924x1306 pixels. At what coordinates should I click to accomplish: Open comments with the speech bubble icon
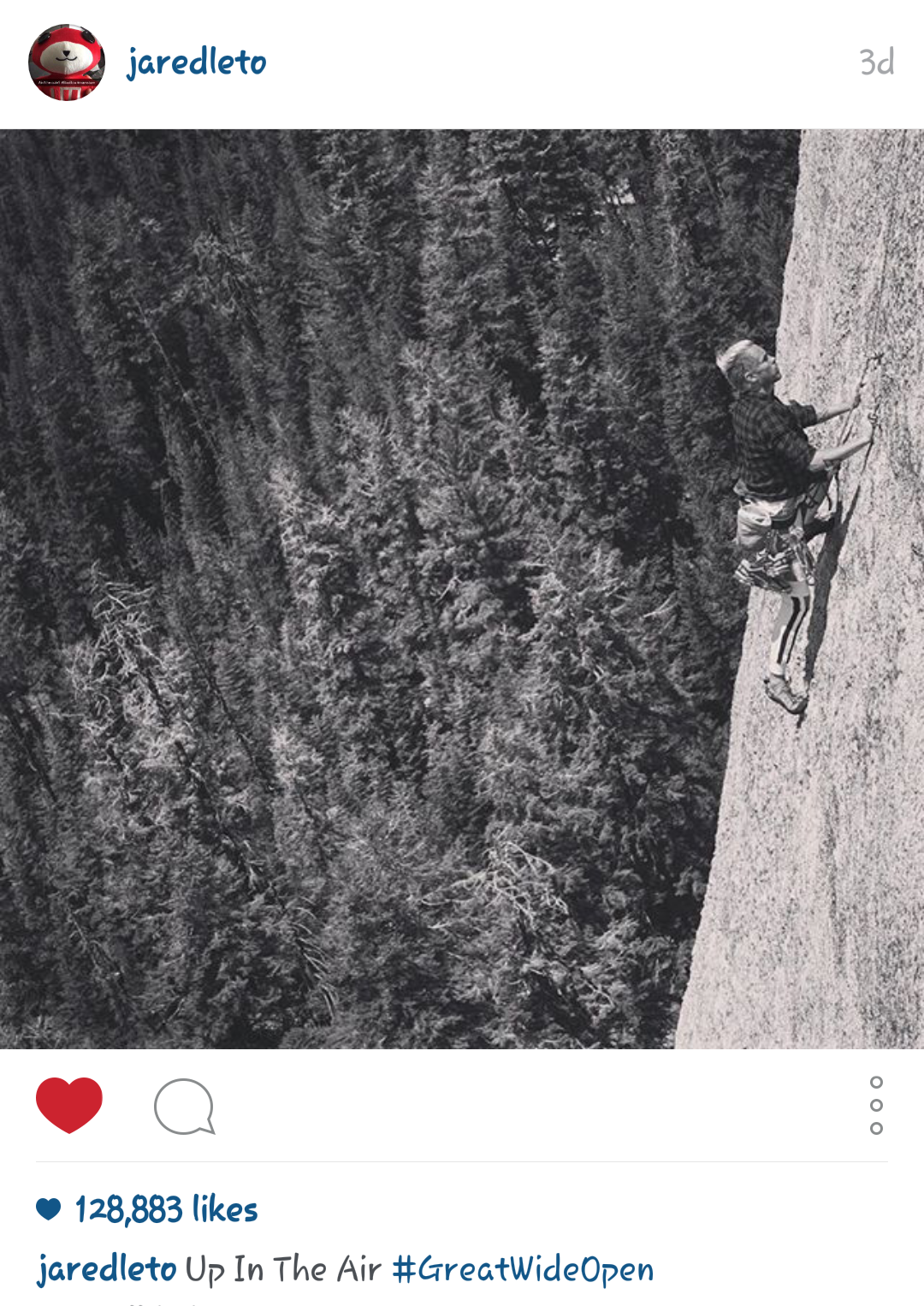tap(184, 1106)
